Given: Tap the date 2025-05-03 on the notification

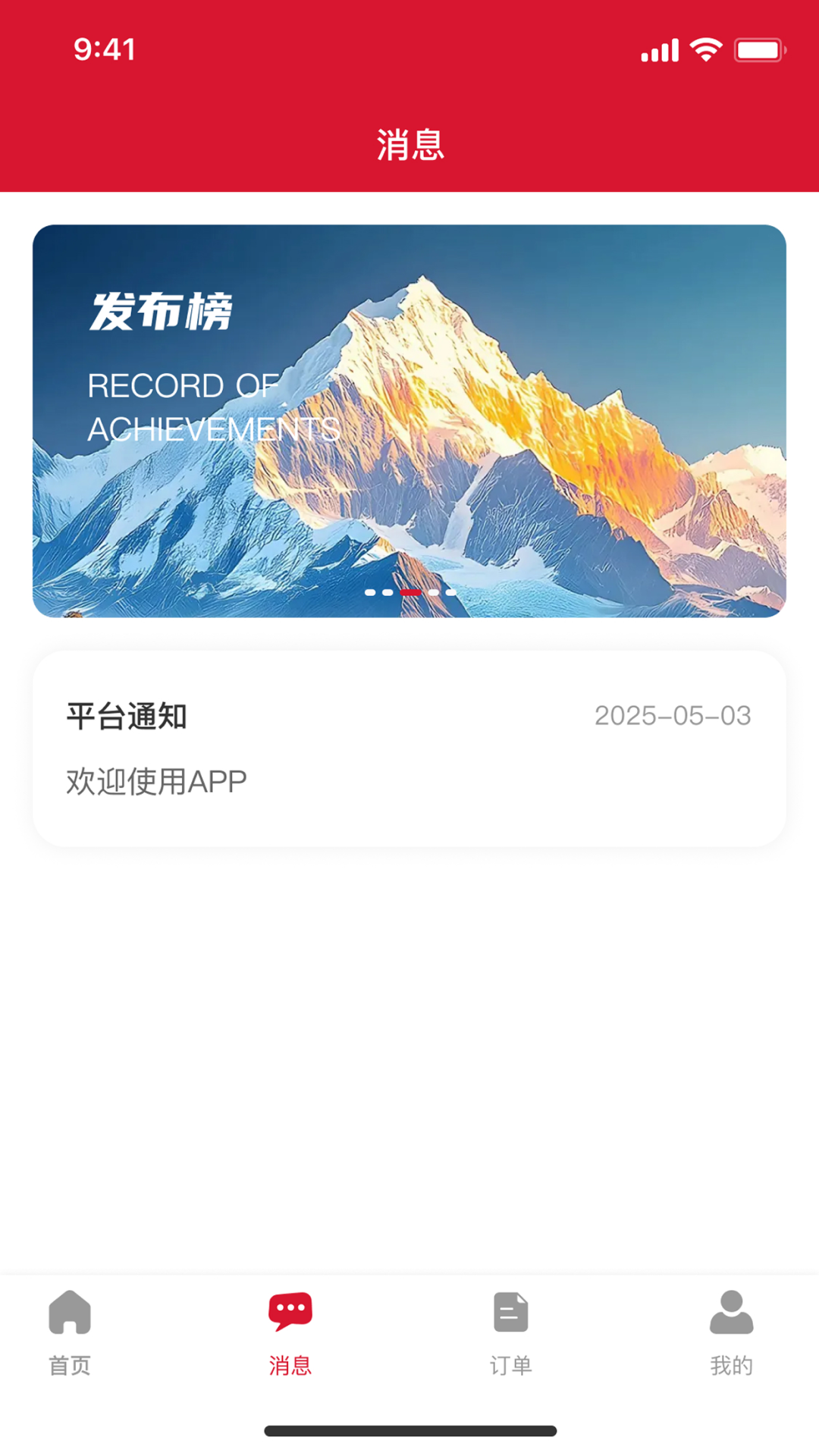Looking at the screenshot, I should pyautogui.click(x=673, y=715).
